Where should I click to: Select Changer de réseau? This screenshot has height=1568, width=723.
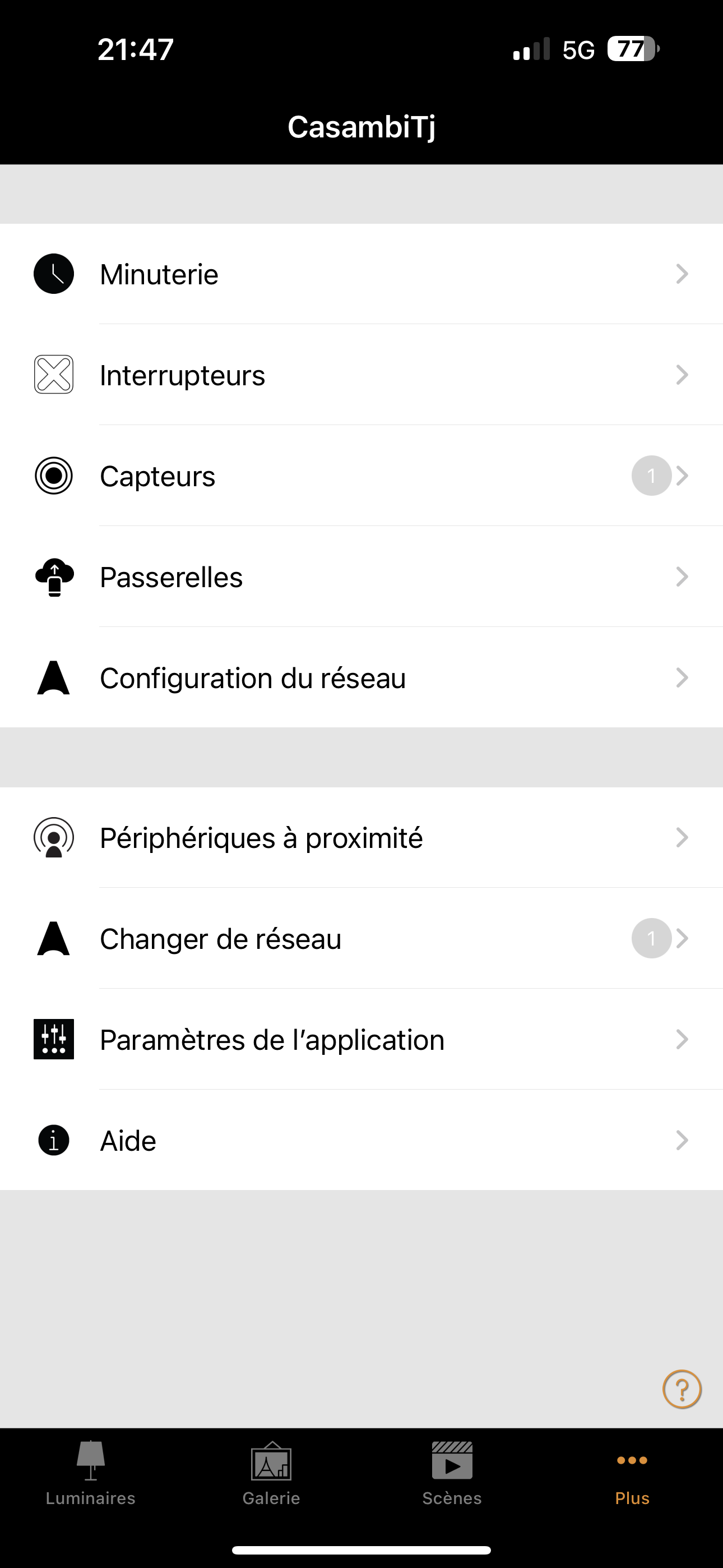coord(361,939)
